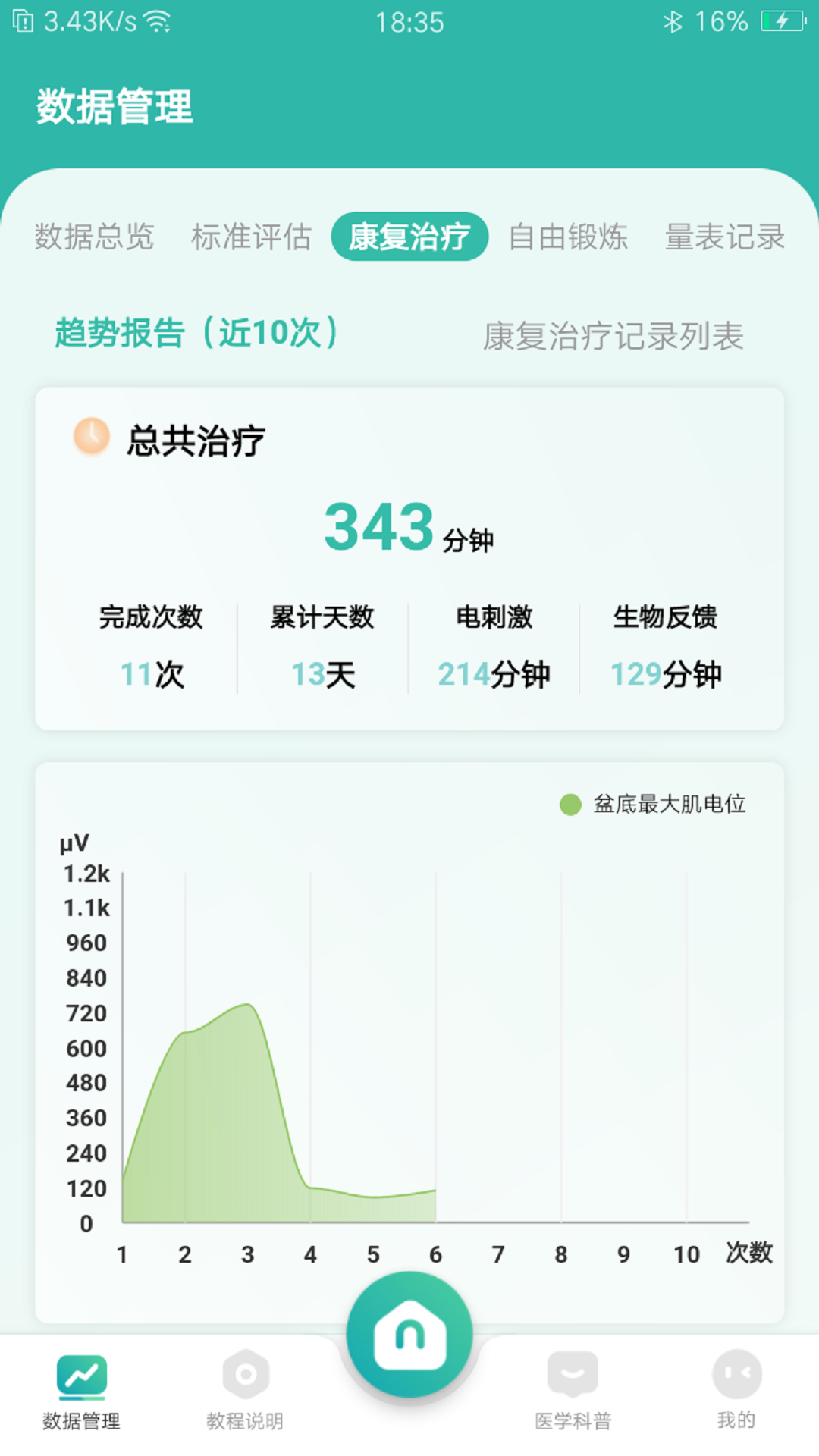
Task: Tap the battery charging indicator
Action: [783, 20]
